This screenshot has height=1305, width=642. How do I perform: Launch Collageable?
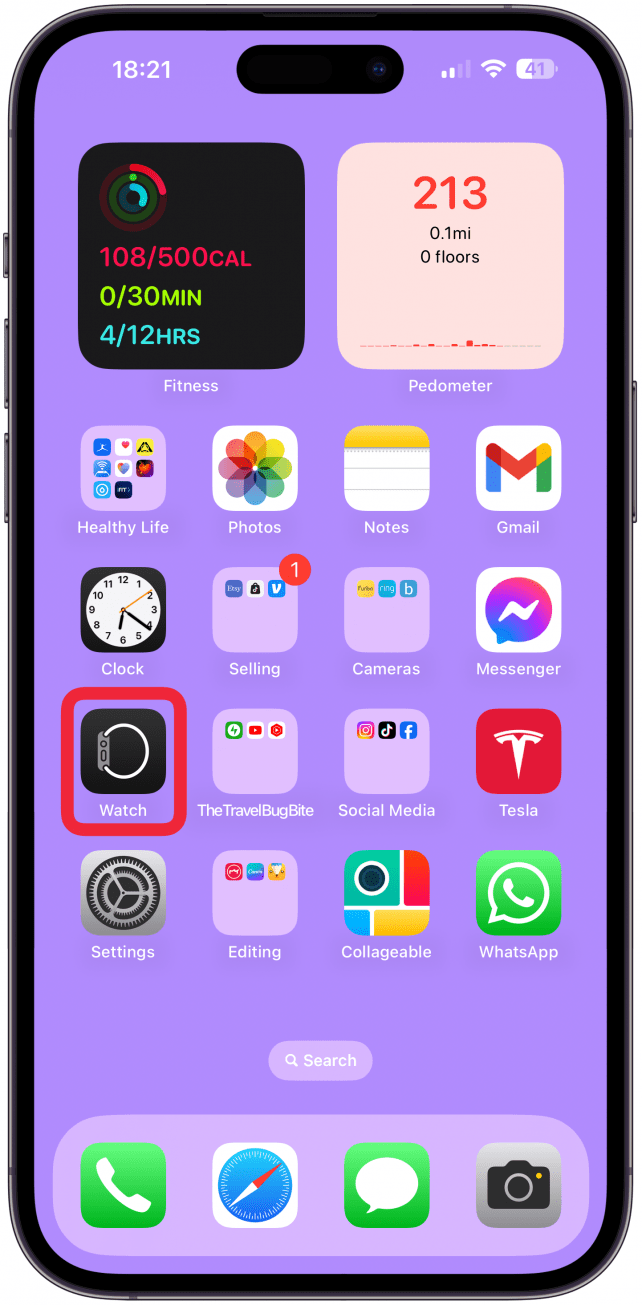coord(387,893)
